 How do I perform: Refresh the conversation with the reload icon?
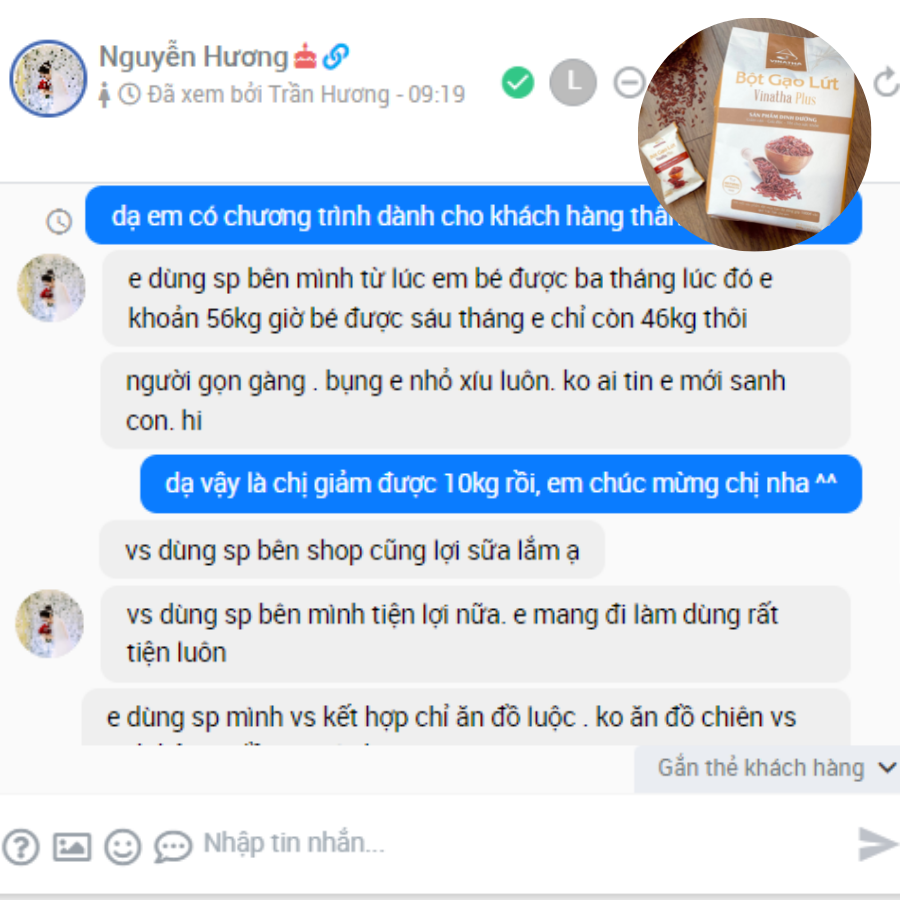pos(885,82)
